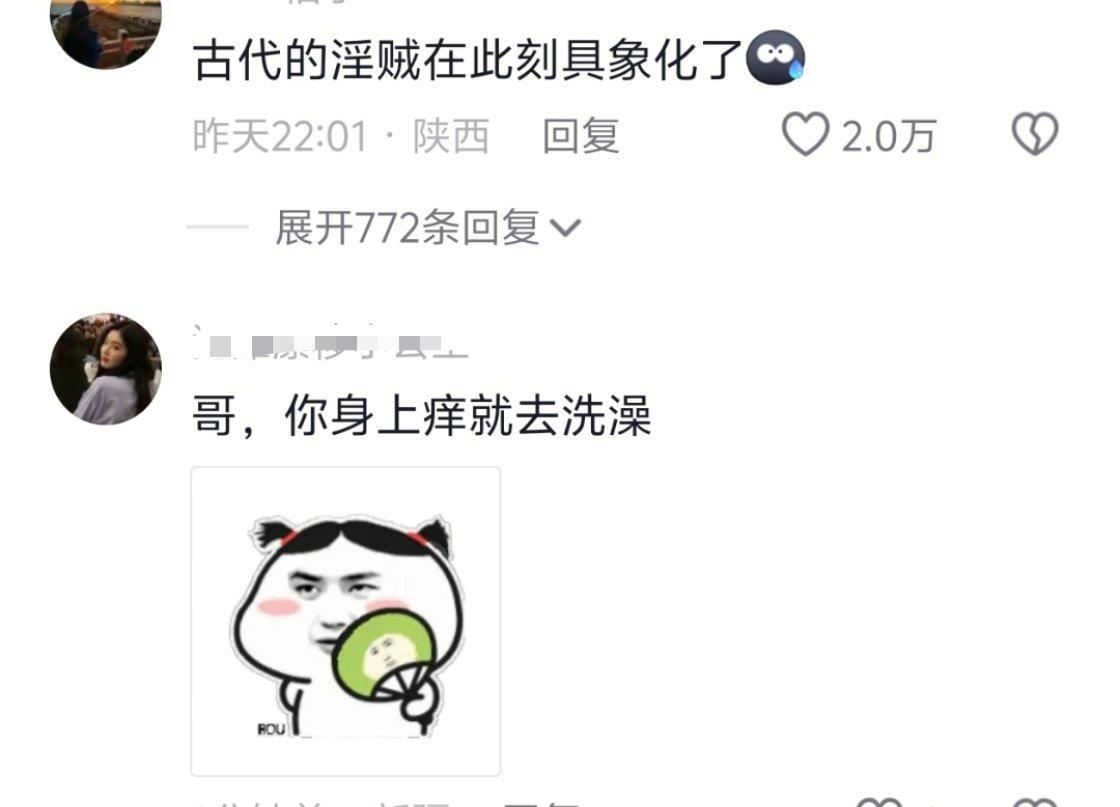Open profile of user who wrote 哥，你身上痒就去洗澡
Screen dimensions: 1120x807
click(105, 368)
